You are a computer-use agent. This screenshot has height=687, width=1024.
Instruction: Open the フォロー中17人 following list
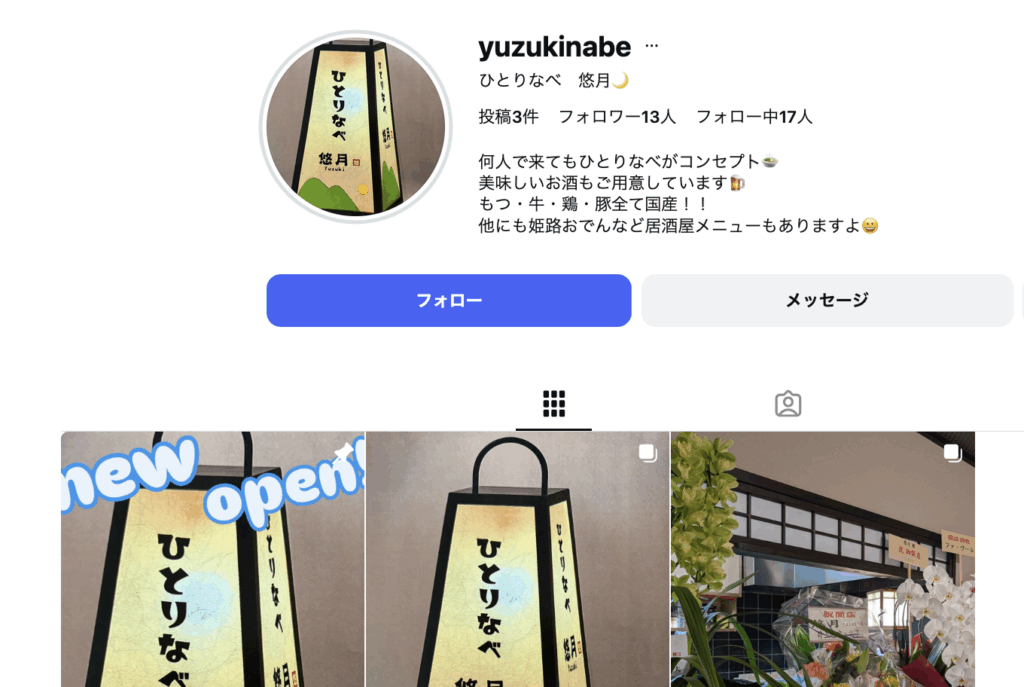coord(754,117)
